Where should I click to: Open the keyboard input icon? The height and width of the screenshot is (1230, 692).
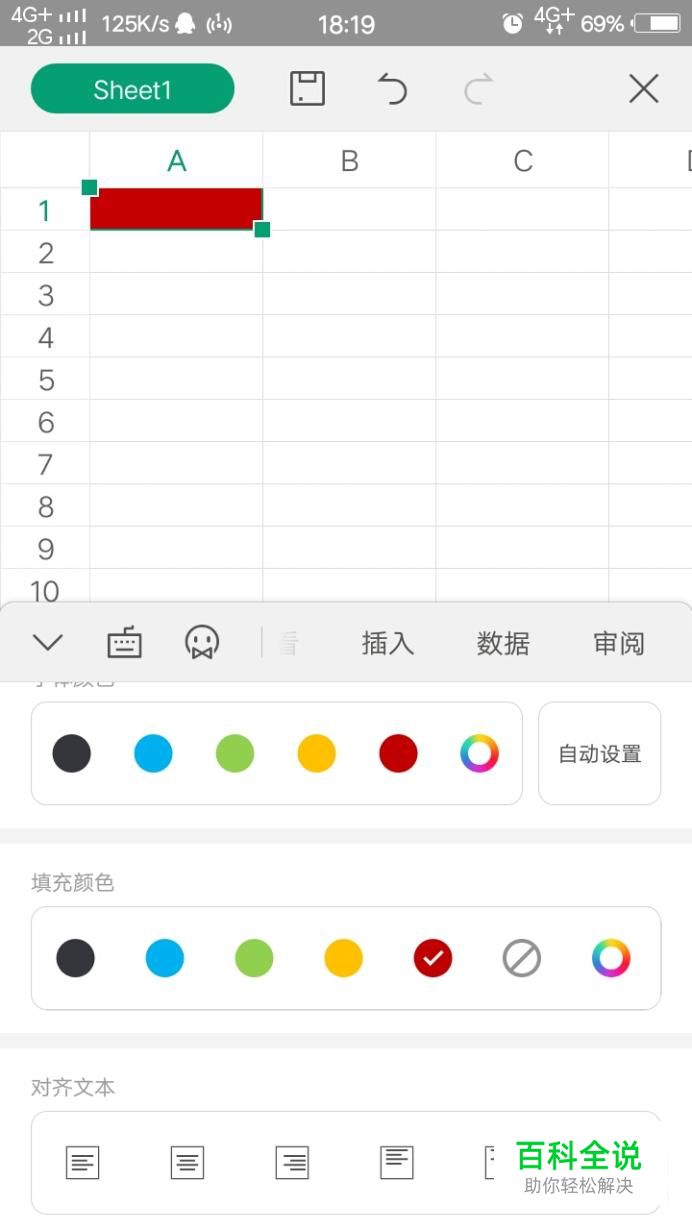tap(125, 642)
